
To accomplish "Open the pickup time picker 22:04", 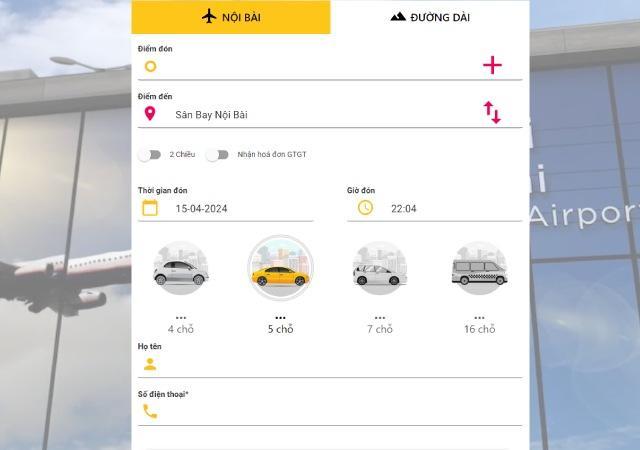I will pos(440,208).
